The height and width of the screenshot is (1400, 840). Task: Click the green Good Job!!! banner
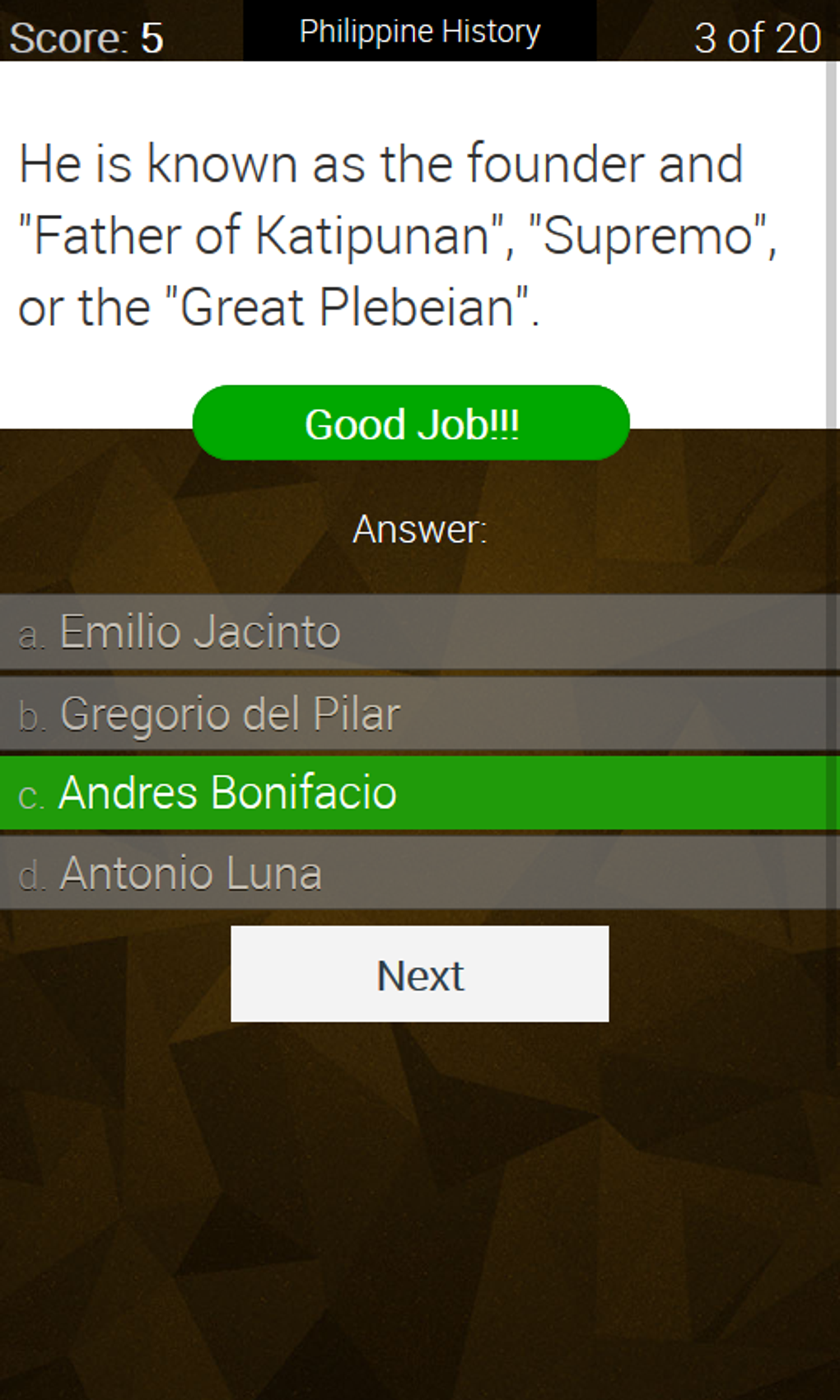(x=410, y=423)
